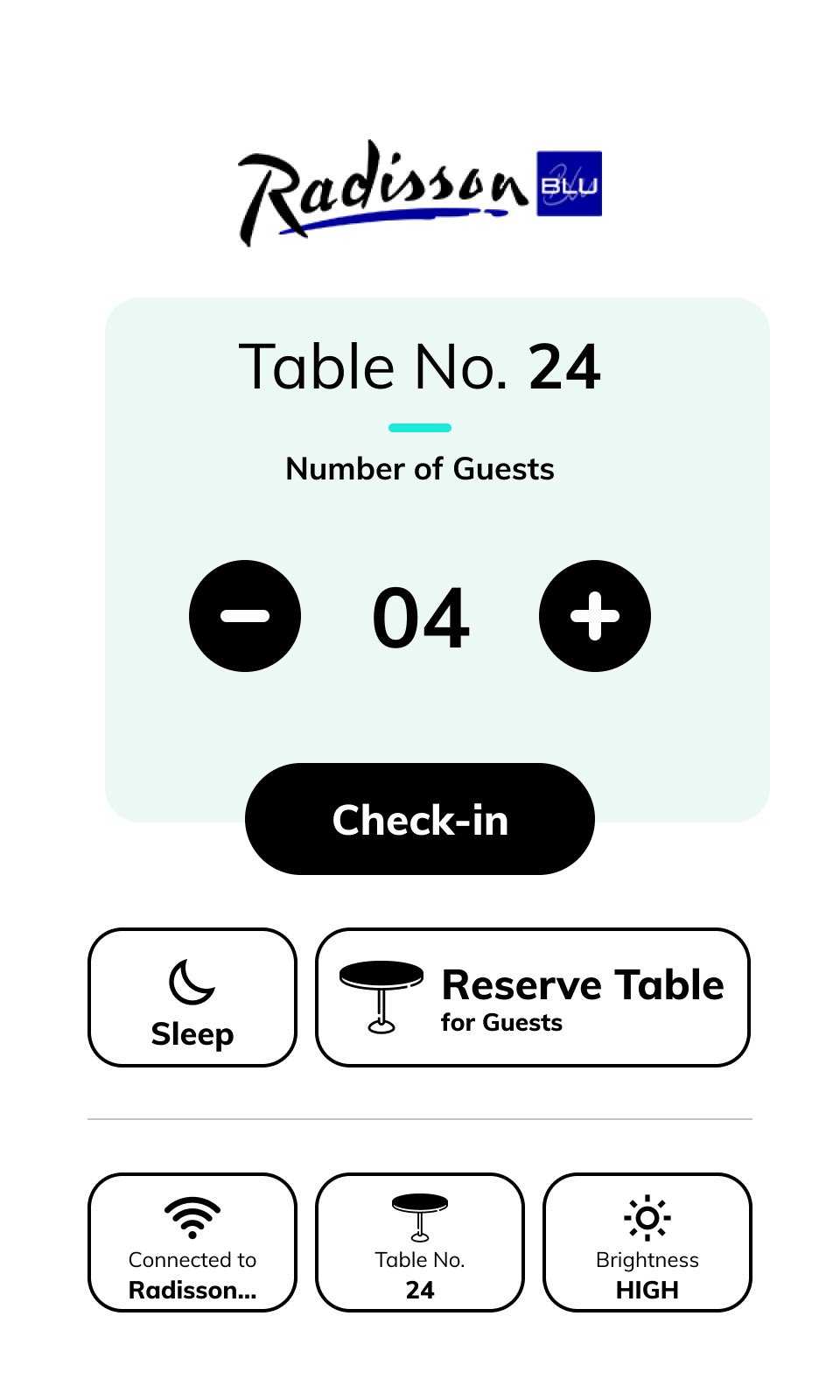Adjust the Brightness HIGH setting
This screenshot has height=1400, width=840.
(647, 1242)
